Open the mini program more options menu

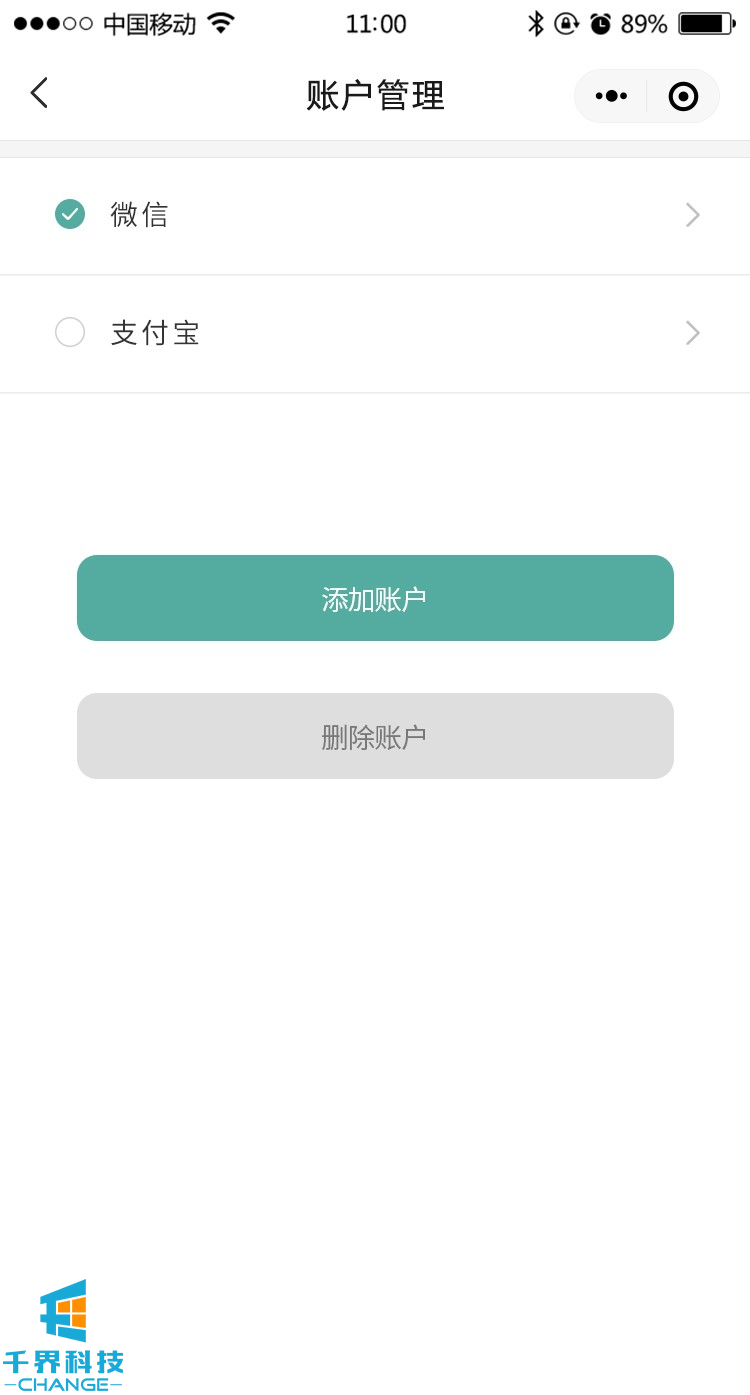tap(611, 96)
